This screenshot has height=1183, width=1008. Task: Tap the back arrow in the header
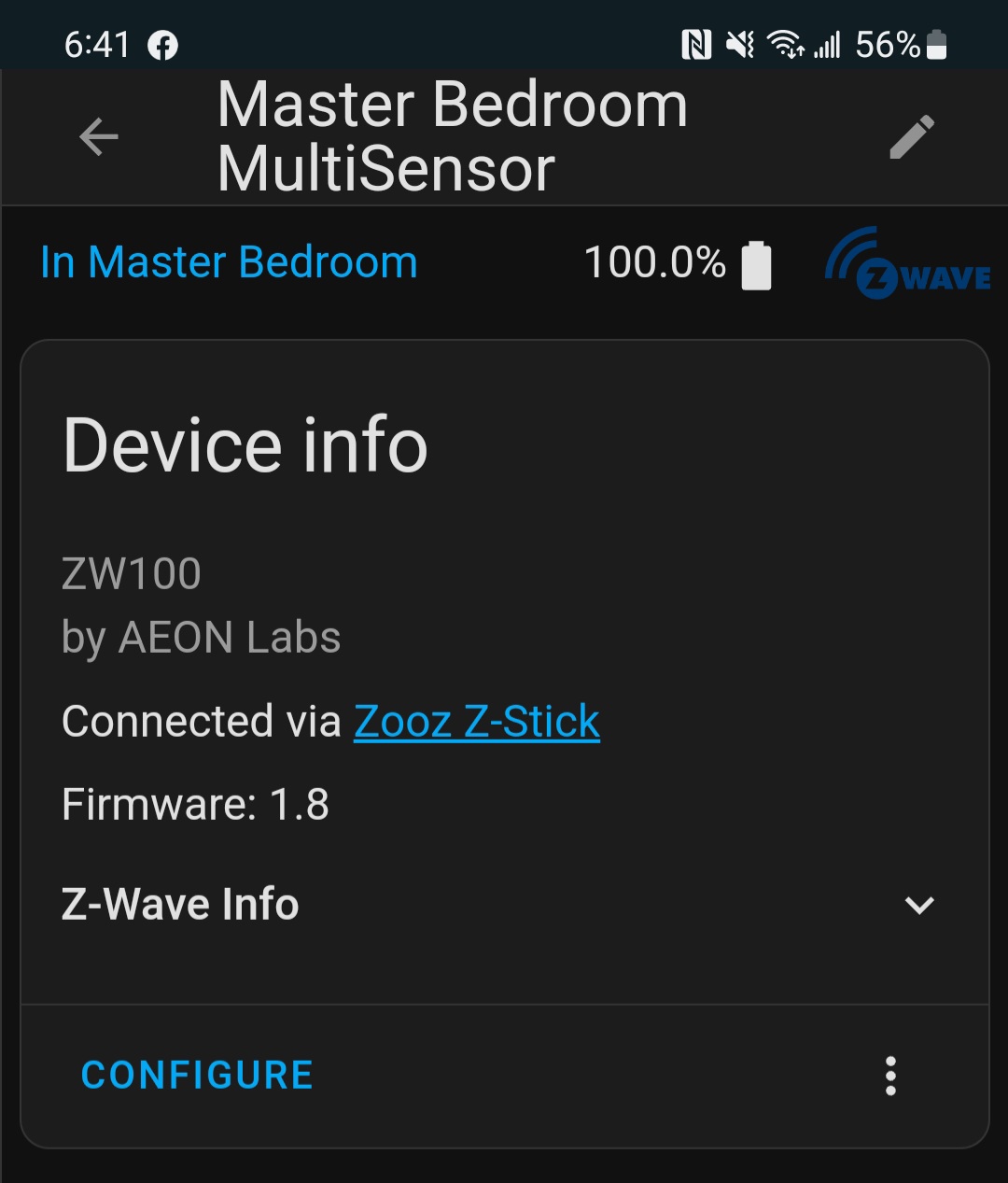(x=99, y=136)
